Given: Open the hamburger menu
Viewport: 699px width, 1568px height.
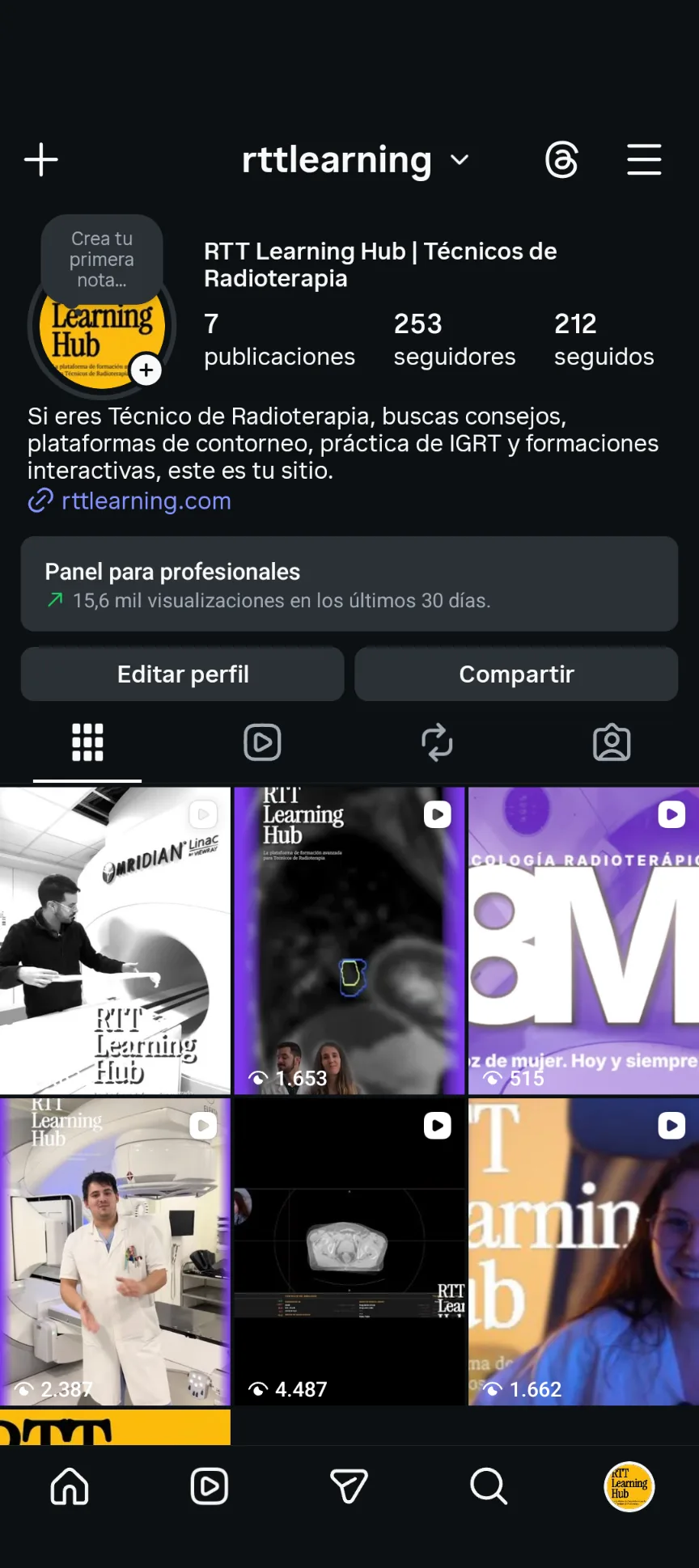Looking at the screenshot, I should click(x=644, y=159).
